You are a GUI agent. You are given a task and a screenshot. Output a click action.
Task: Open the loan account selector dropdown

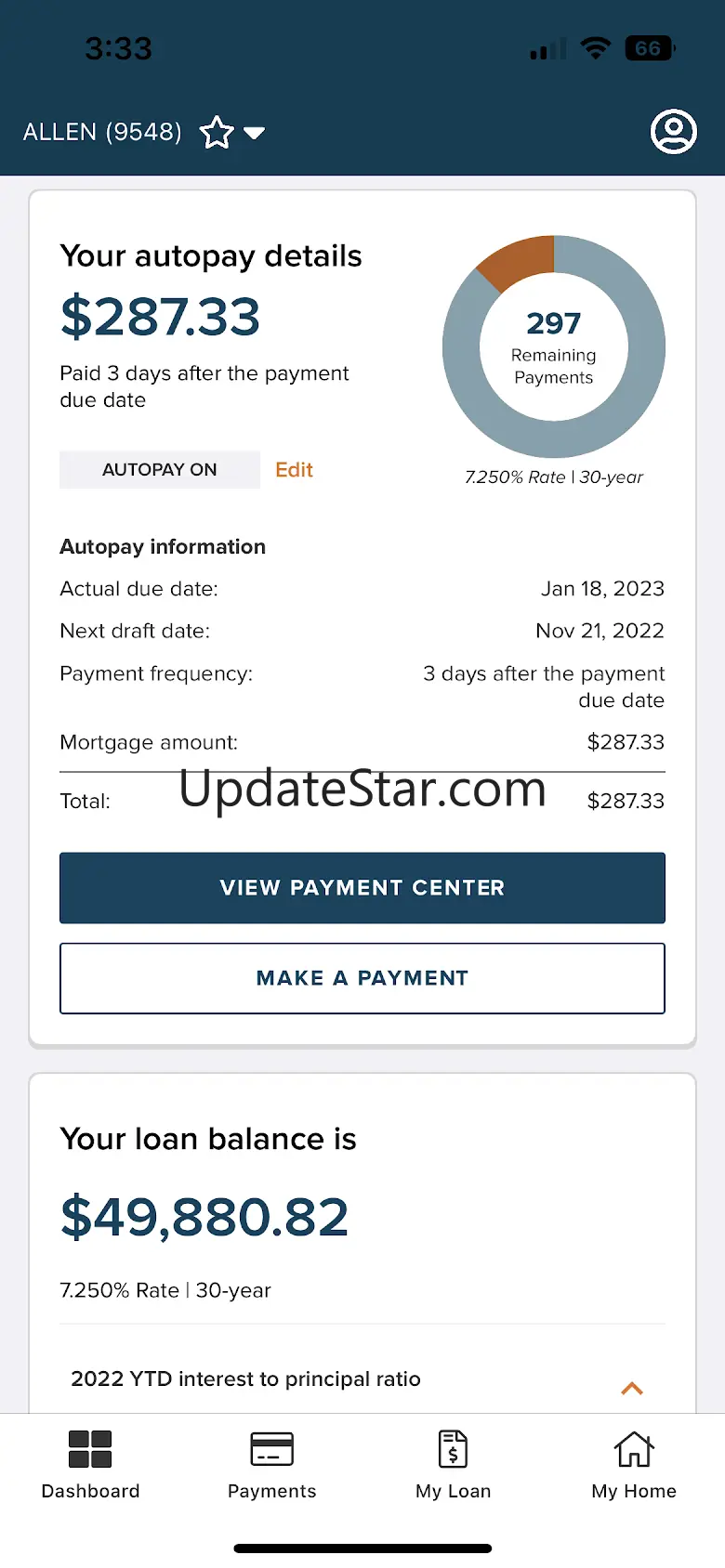(254, 133)
